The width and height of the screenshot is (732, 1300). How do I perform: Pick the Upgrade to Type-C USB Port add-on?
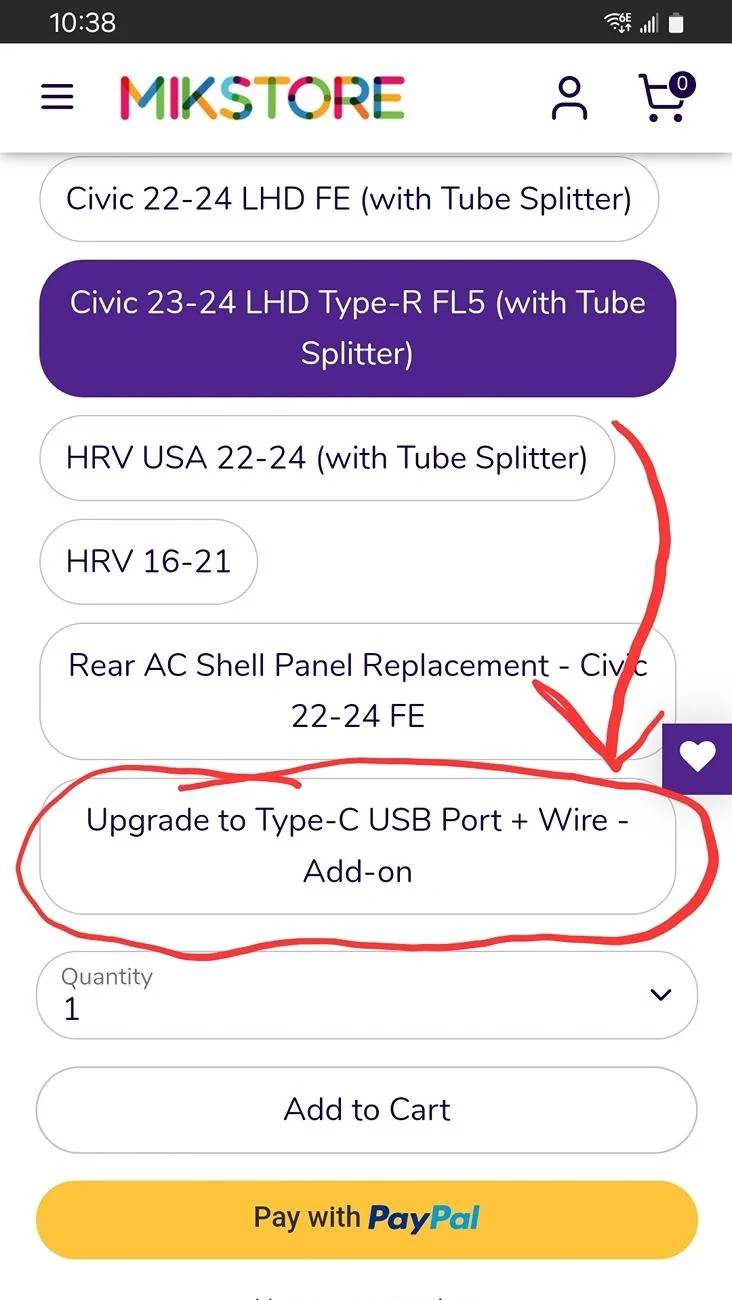(357, 845)
